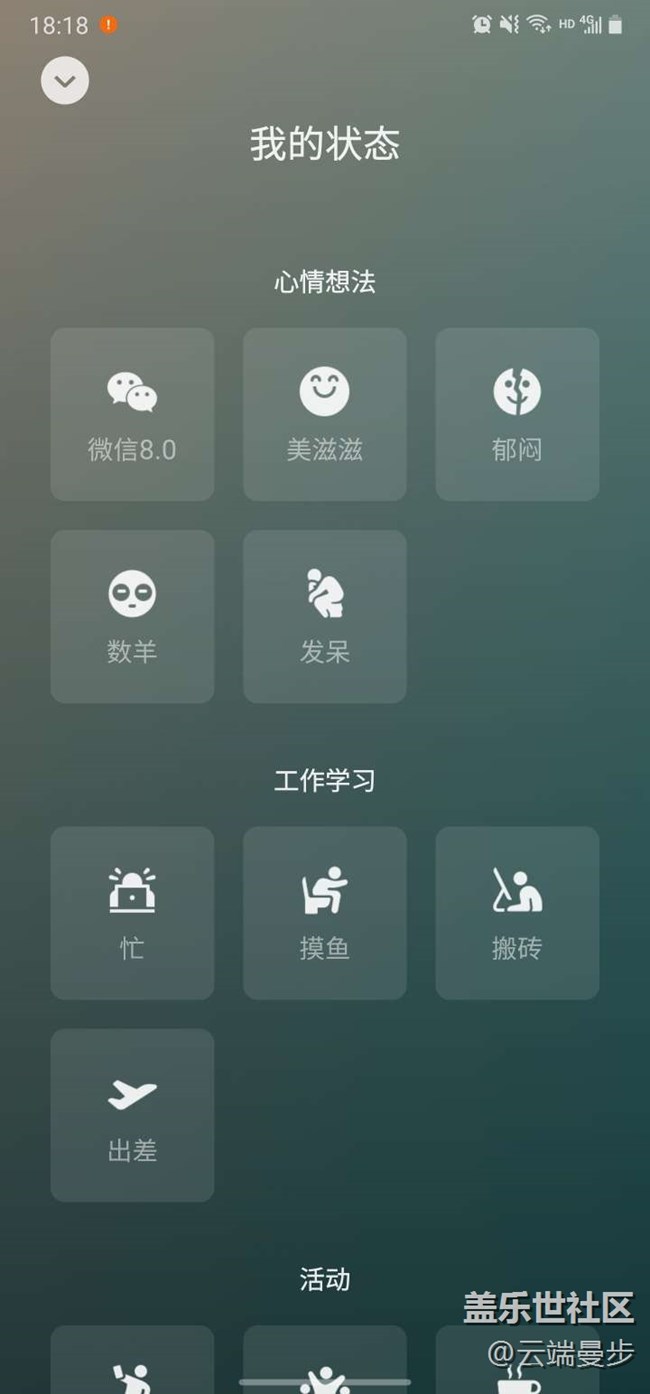
Task: Choose the 摸鱼 status
Action: tap(325, 913)
